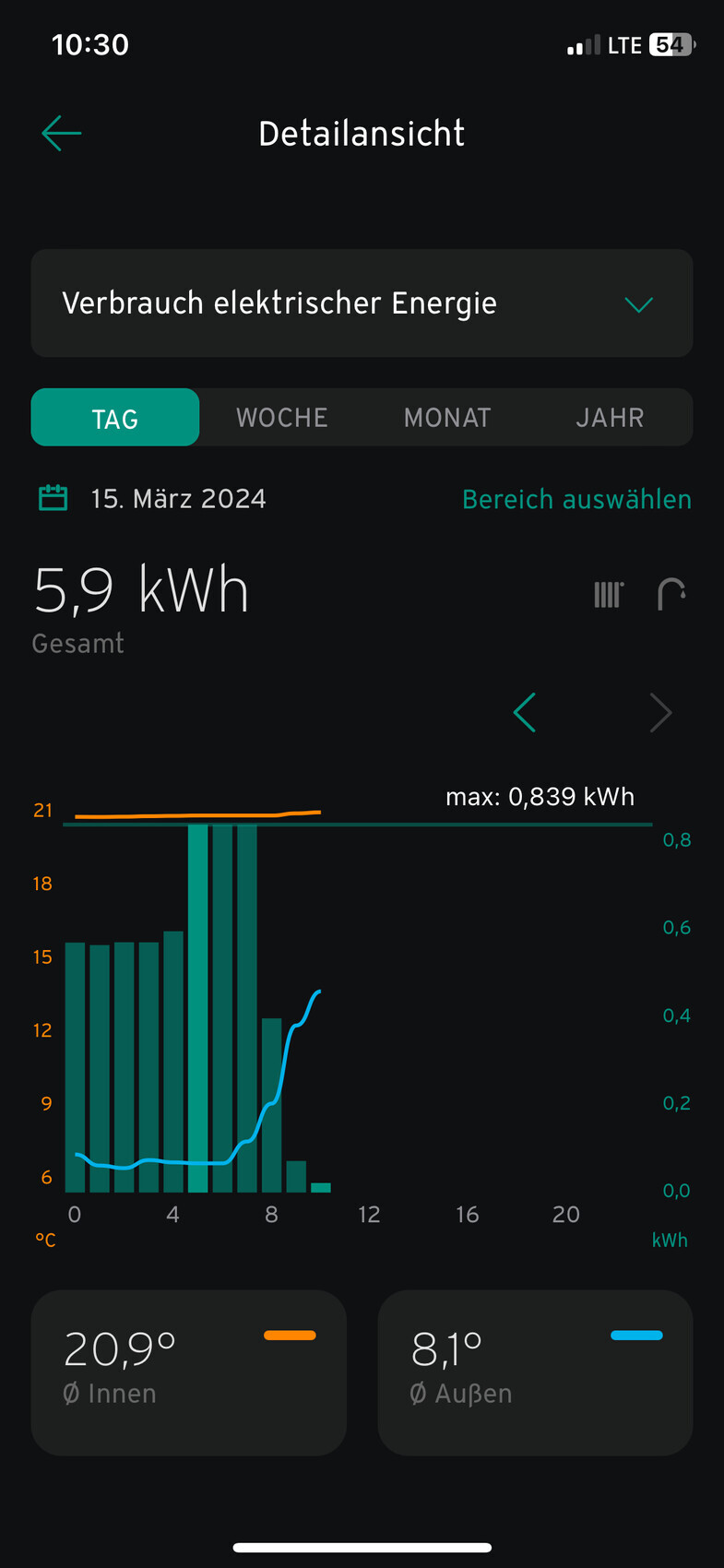Switch to the JAHR tab

610,418
